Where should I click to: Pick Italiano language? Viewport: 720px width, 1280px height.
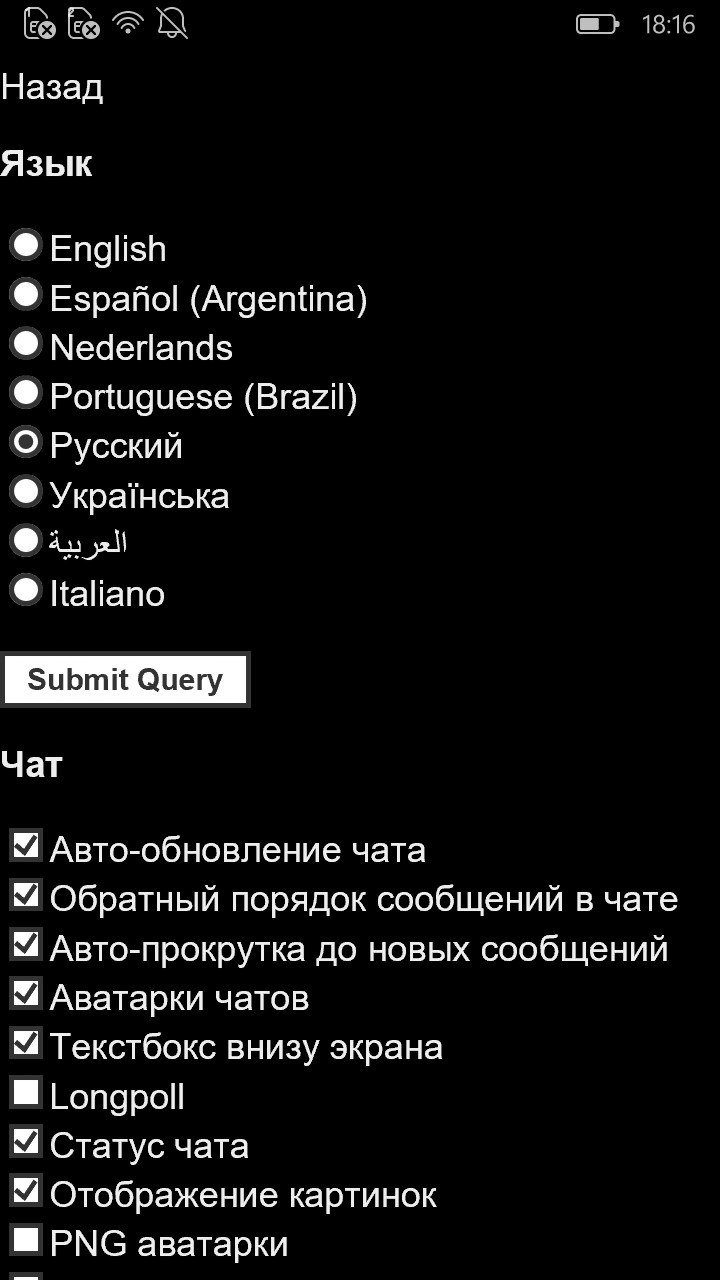[x=25, y=590]
